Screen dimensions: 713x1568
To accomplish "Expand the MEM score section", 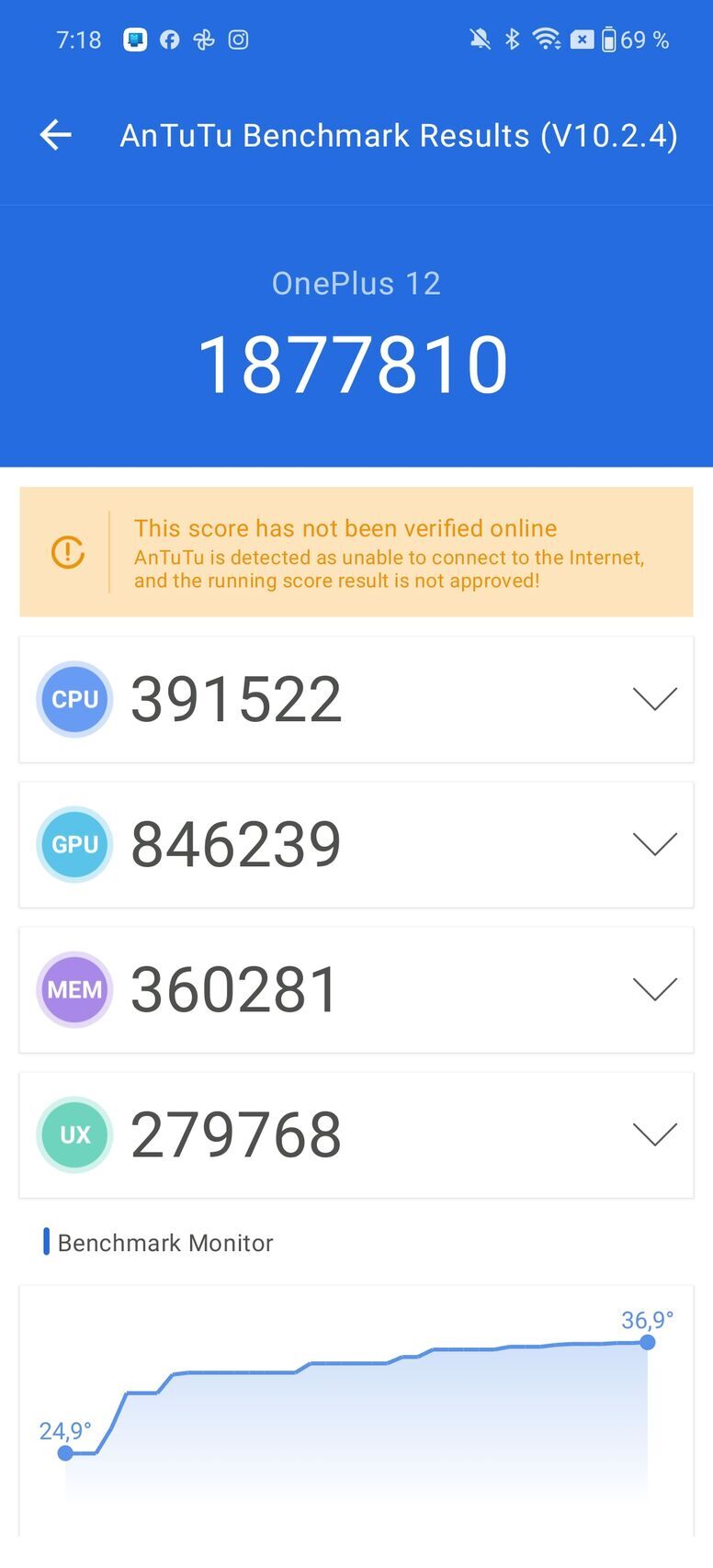I will pyautogui.click(x=654, y=989).
